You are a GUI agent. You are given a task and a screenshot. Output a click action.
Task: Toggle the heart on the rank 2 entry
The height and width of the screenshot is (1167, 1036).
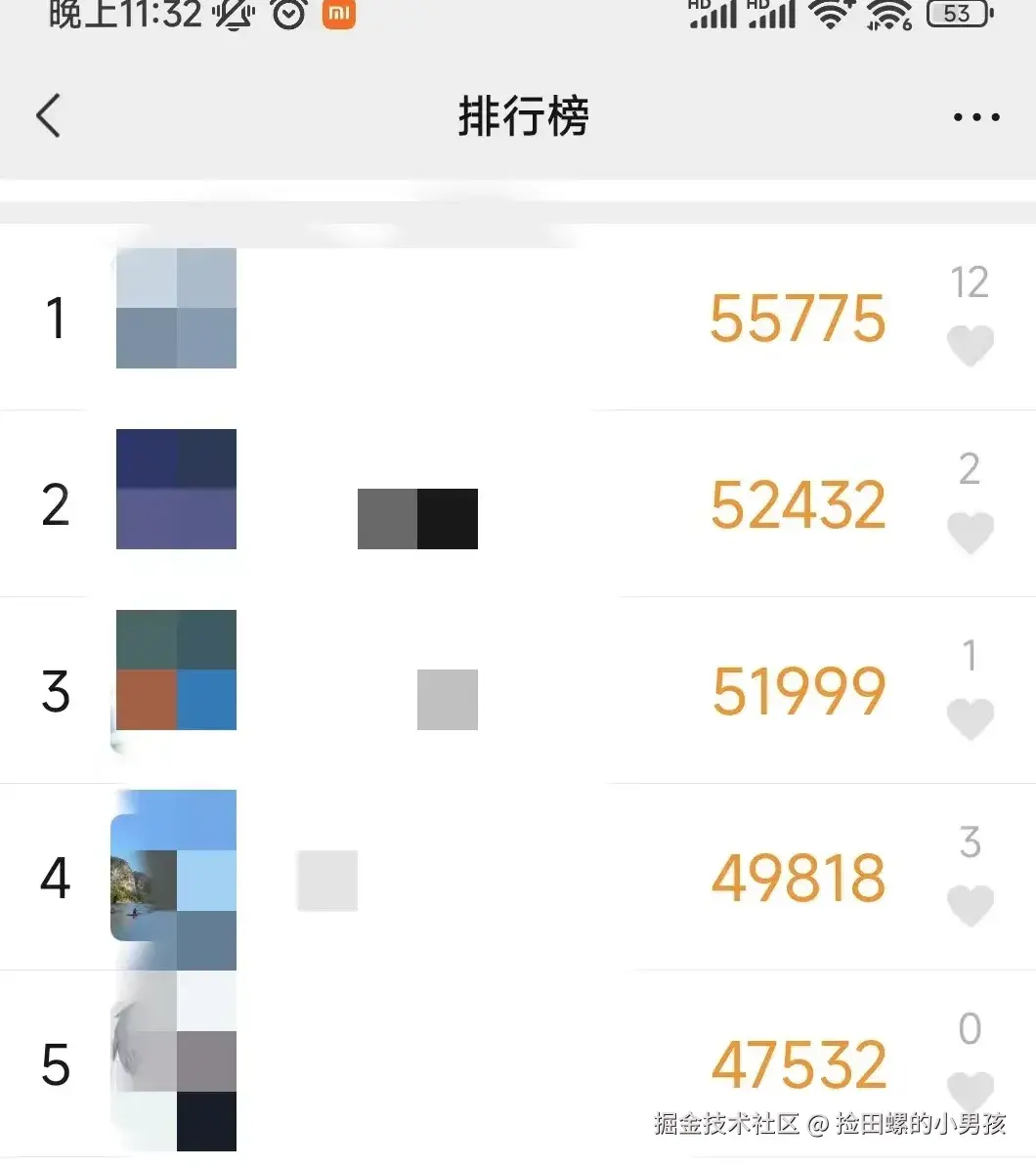(970, 531)
